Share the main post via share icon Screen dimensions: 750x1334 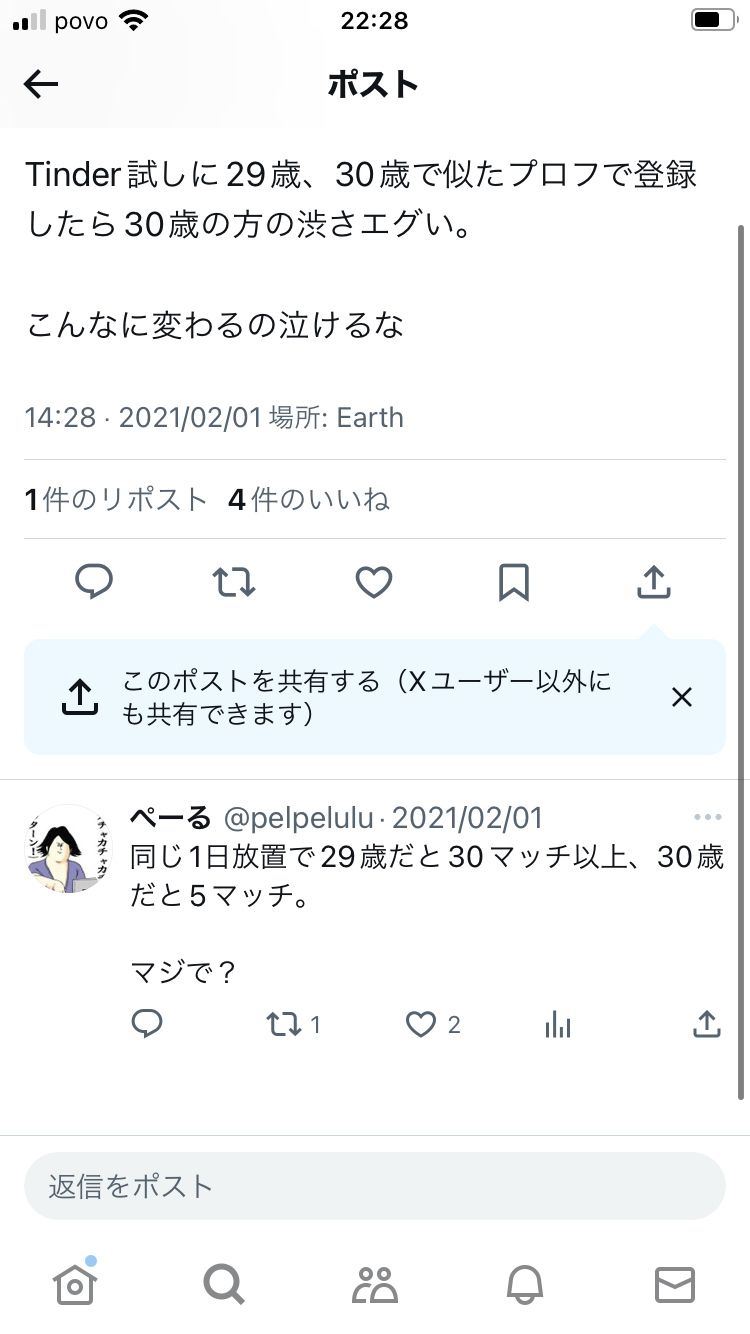(653, 581)
